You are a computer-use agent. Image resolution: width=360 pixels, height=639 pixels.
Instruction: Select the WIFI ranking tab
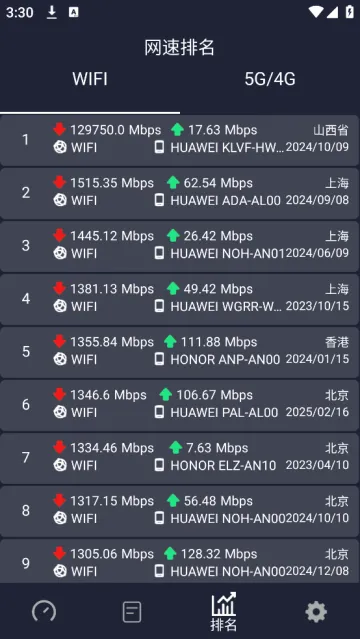tap(90, 79)
